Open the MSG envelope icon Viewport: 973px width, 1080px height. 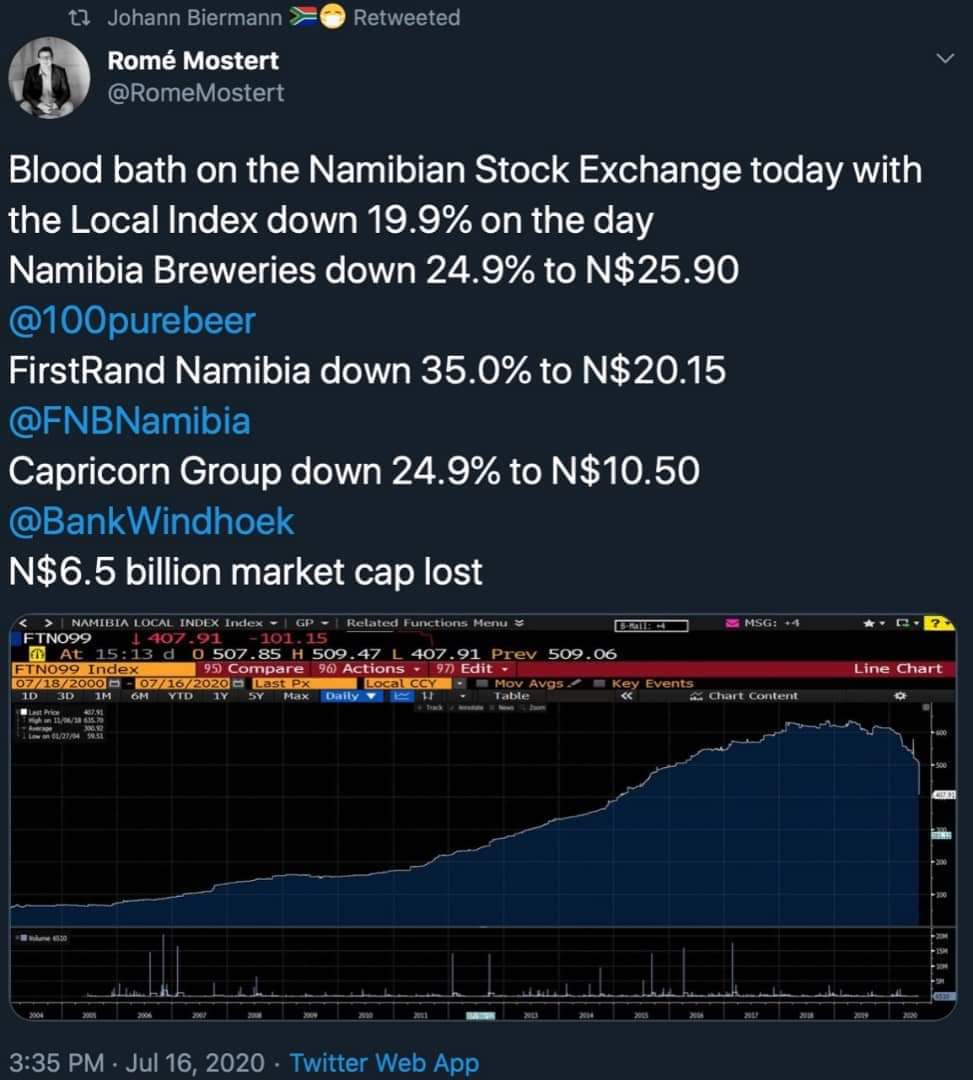pos(732,623)
